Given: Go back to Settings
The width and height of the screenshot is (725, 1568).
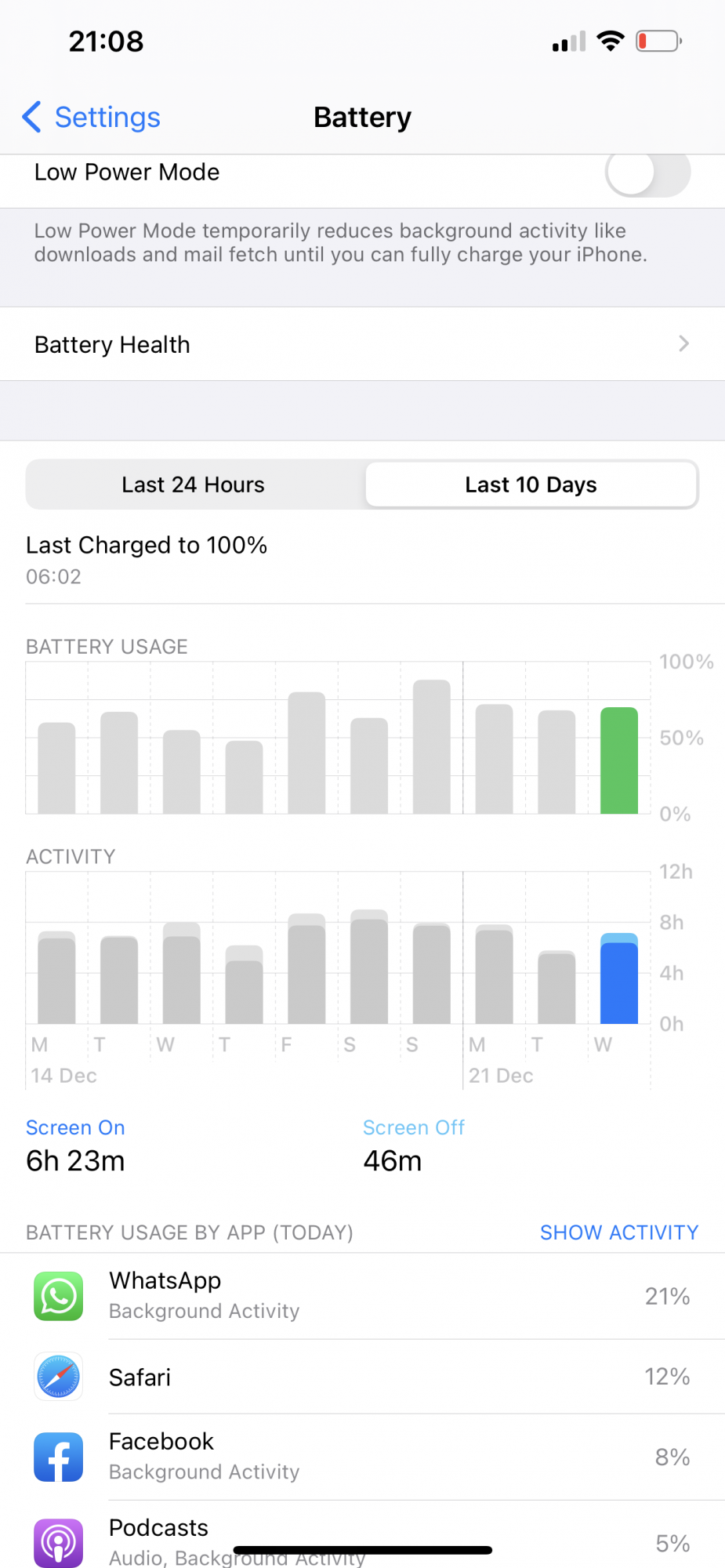Looking at the screenshot, I should coord(91,117).
